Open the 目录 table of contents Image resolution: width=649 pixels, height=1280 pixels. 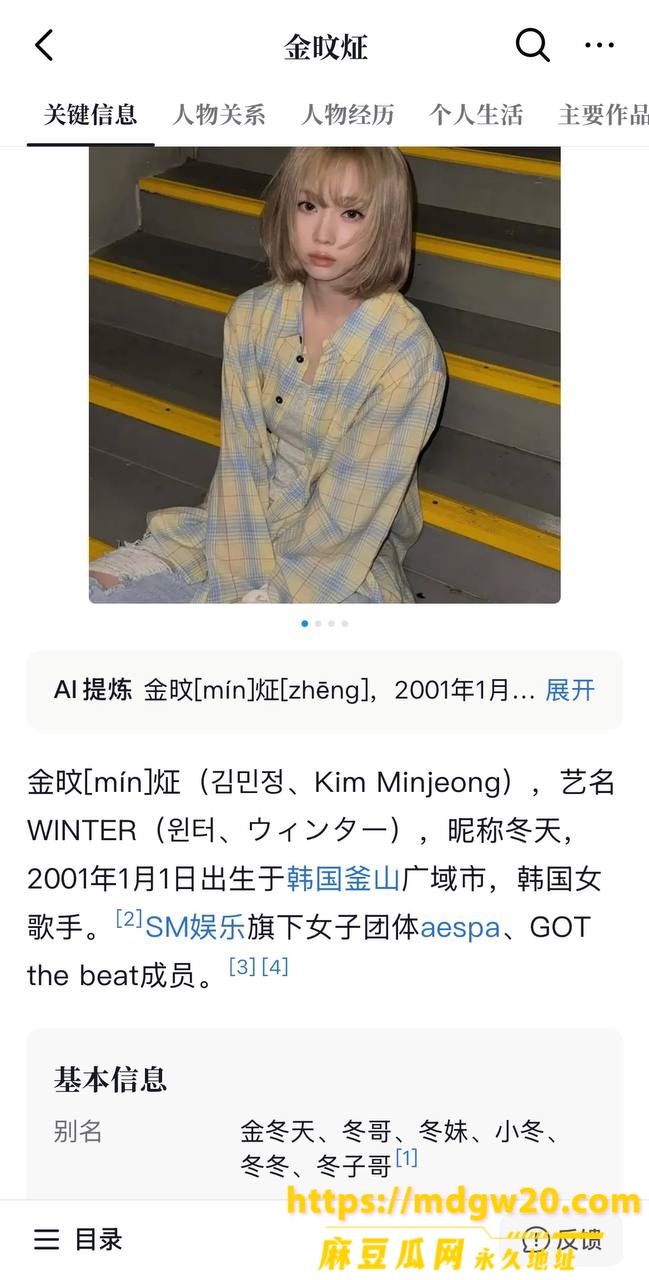tap(78, 1240)
